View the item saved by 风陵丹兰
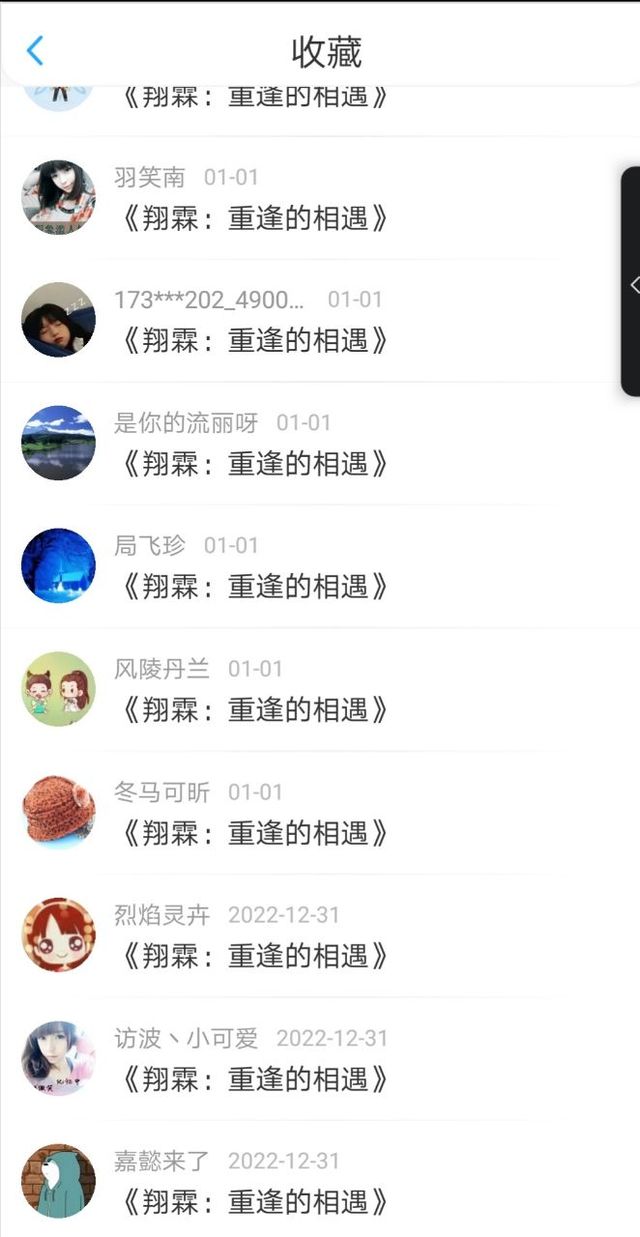Viewport: 640px width, 1237px height. (x=255, y=709)
